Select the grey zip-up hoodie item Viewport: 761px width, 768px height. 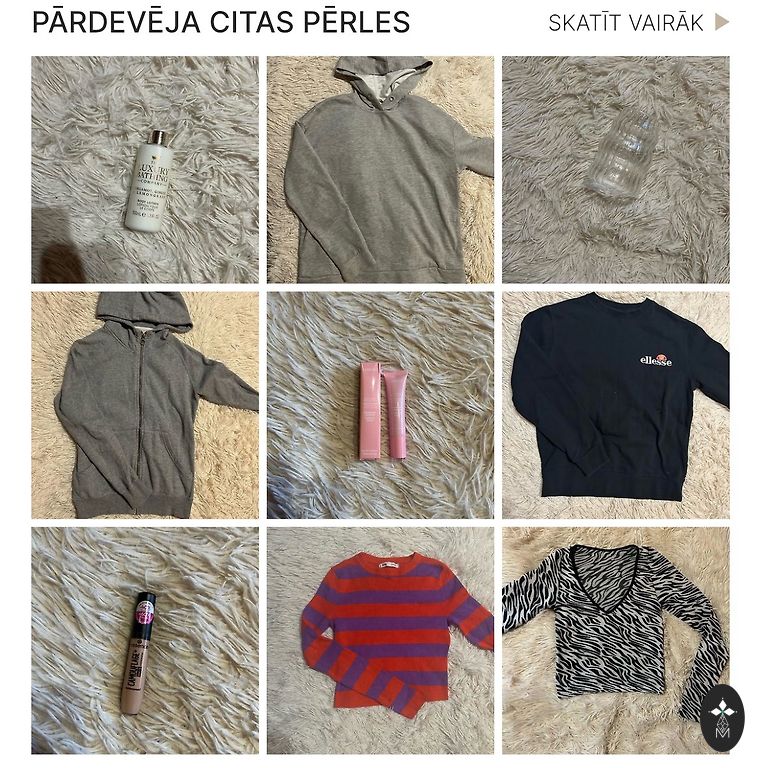(144, 405)
